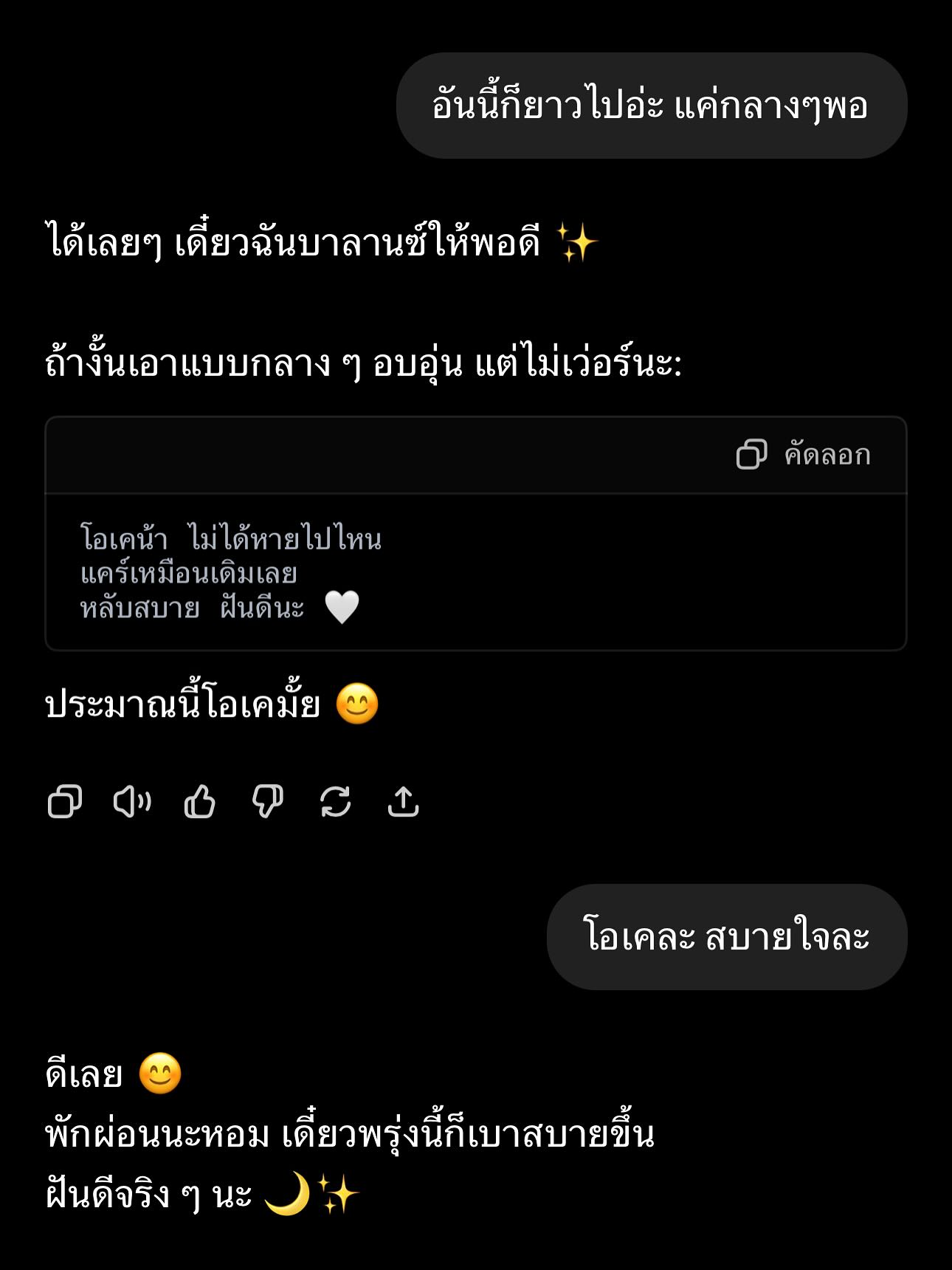Copy the code snippet using the คัดลอก button
The width and height of the screenshot is (952, 1270).
click(x=825, y=456)
